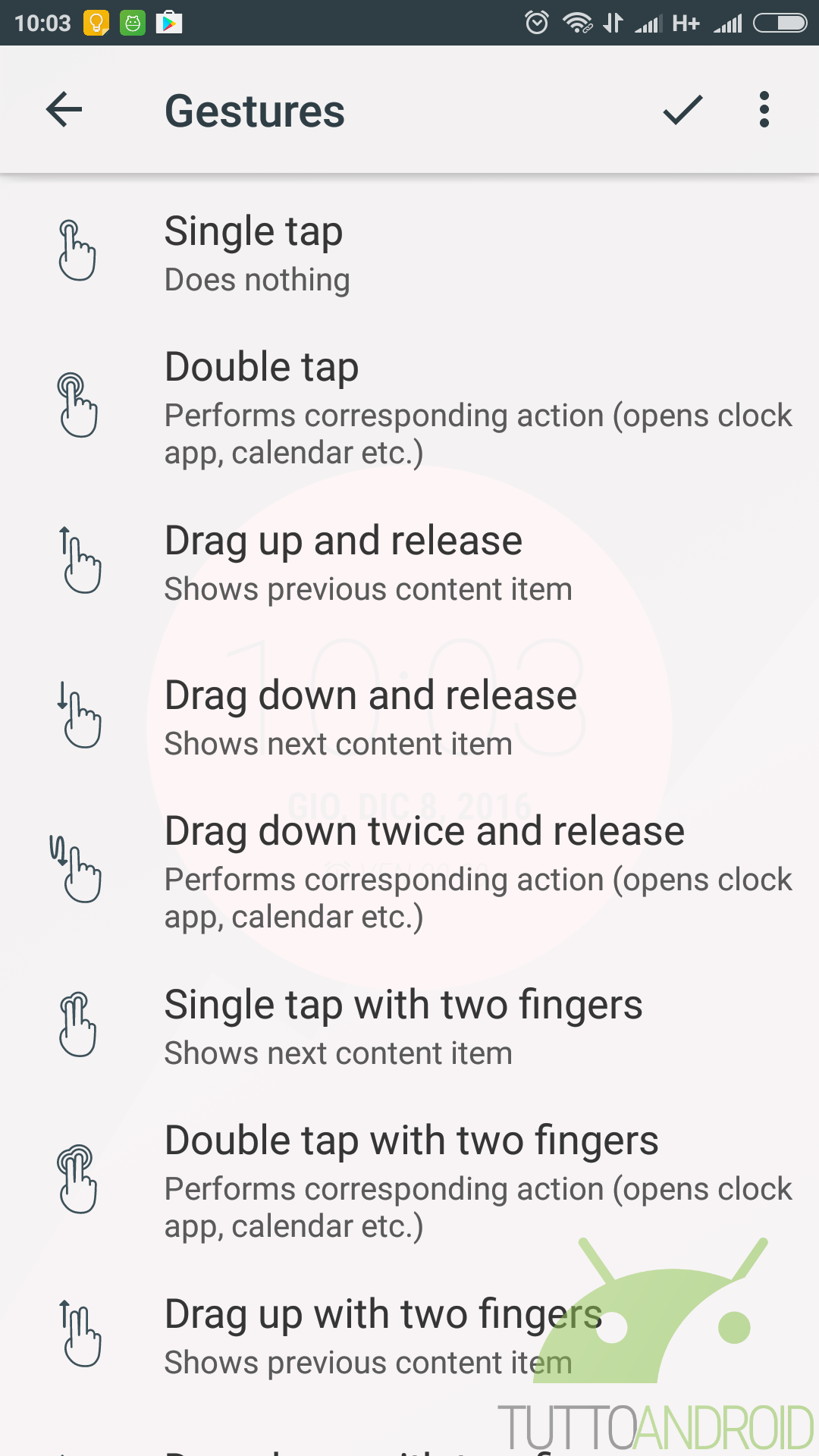The height and width of the screenshot is (1456, 819).
Task: Go back using the arrow icon
Action: tap(64, 110)
